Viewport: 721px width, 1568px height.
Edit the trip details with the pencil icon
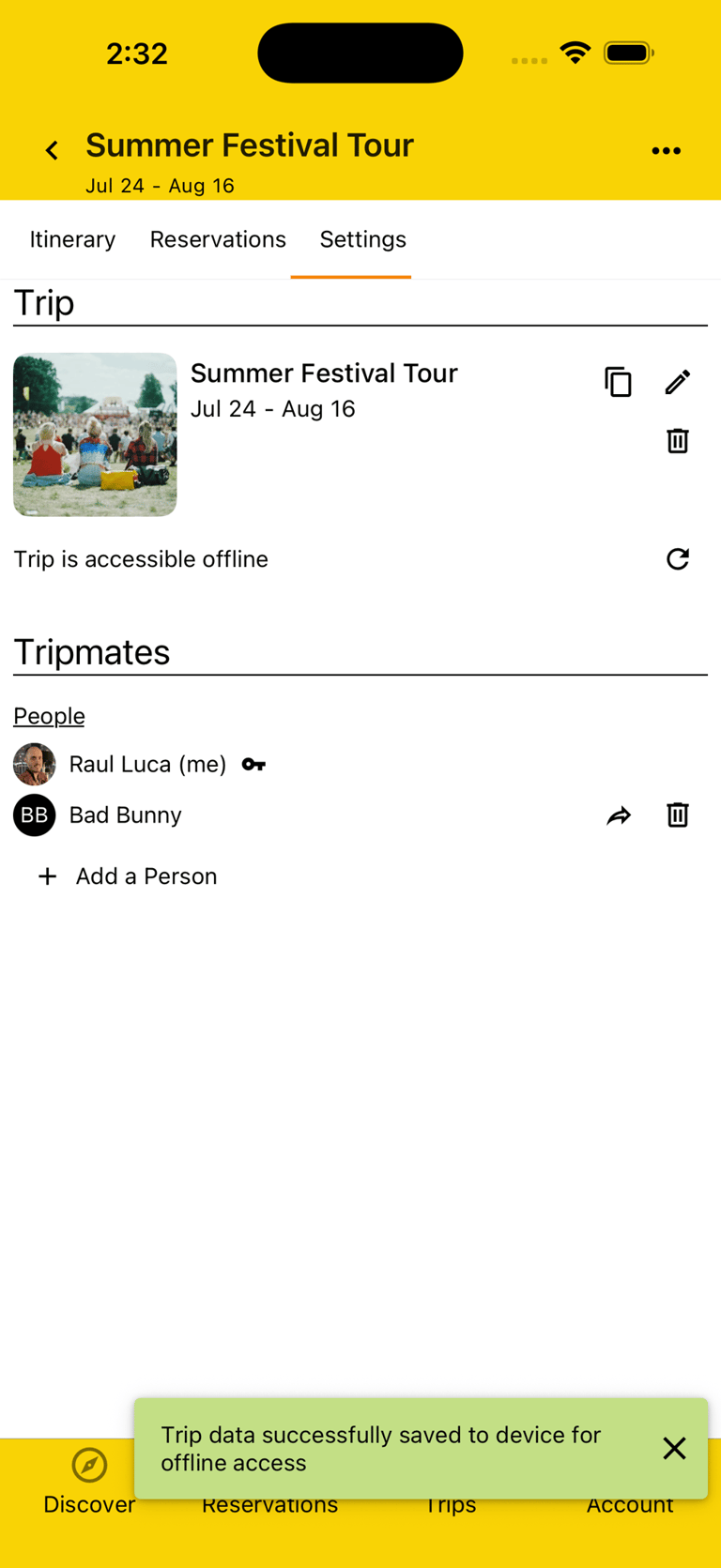(x=678, y=382)
